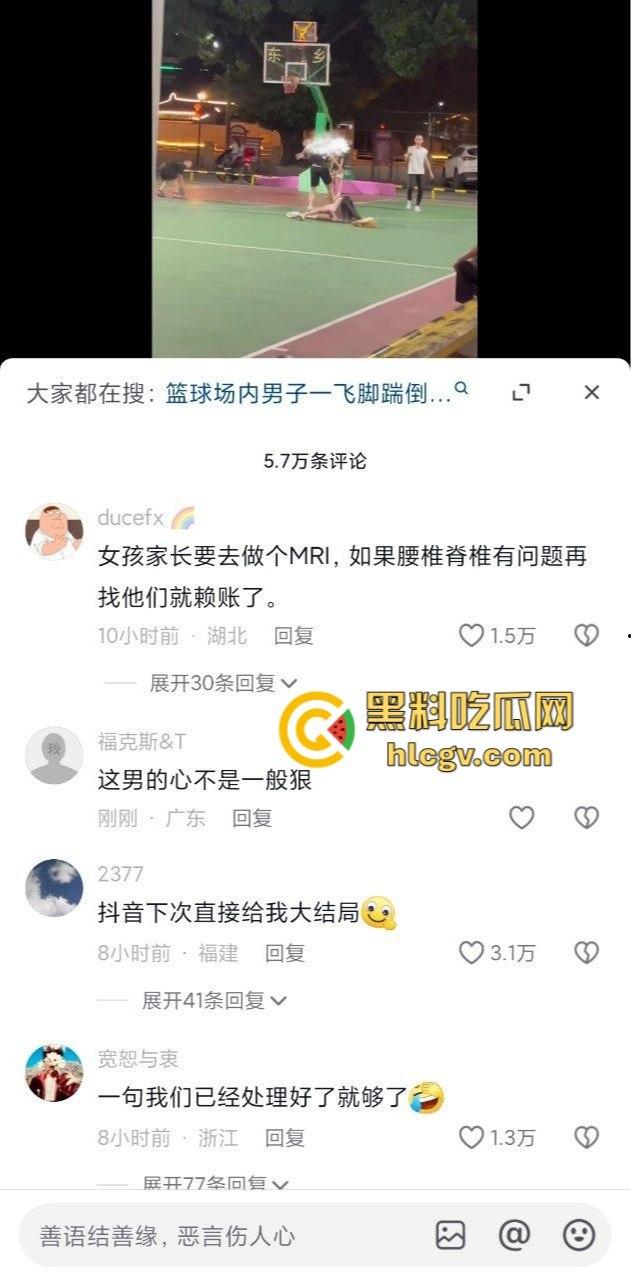Screen dimensions: 631x1280
Task: Like the comment from user 2377
Action: (471, 953)
